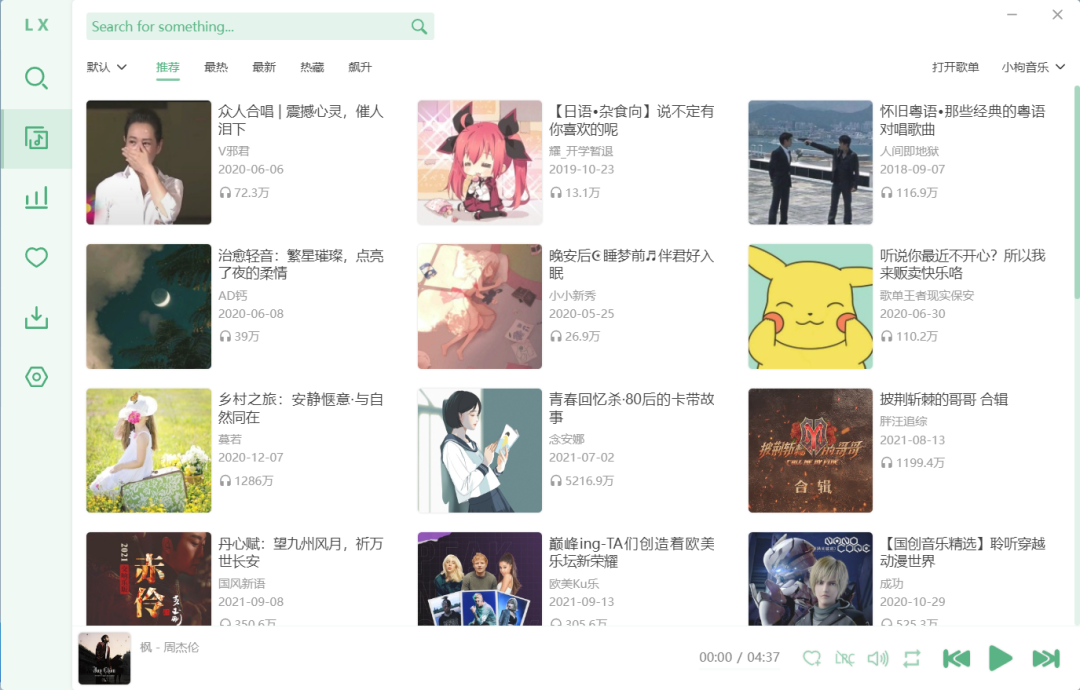1080x690 pixels.
Task: Tap the search box at the top
Action: click(245, 27)
